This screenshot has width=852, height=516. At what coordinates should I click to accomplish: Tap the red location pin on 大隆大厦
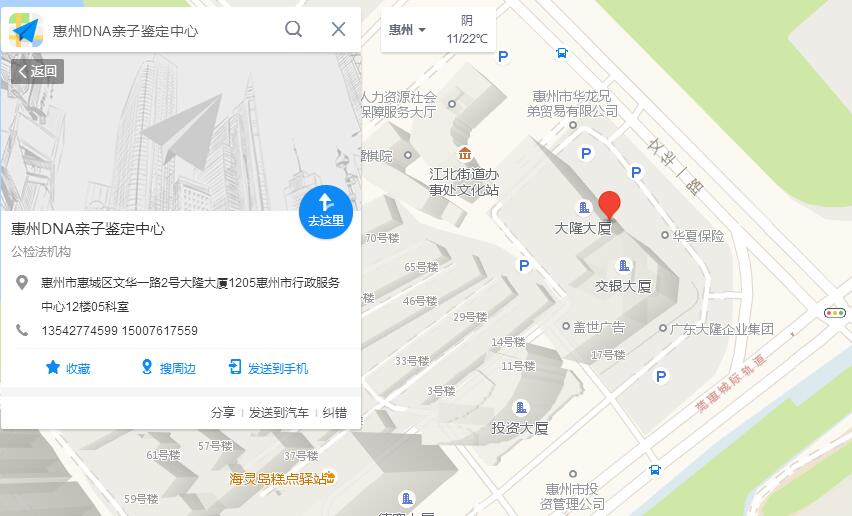tap(609, 204)
